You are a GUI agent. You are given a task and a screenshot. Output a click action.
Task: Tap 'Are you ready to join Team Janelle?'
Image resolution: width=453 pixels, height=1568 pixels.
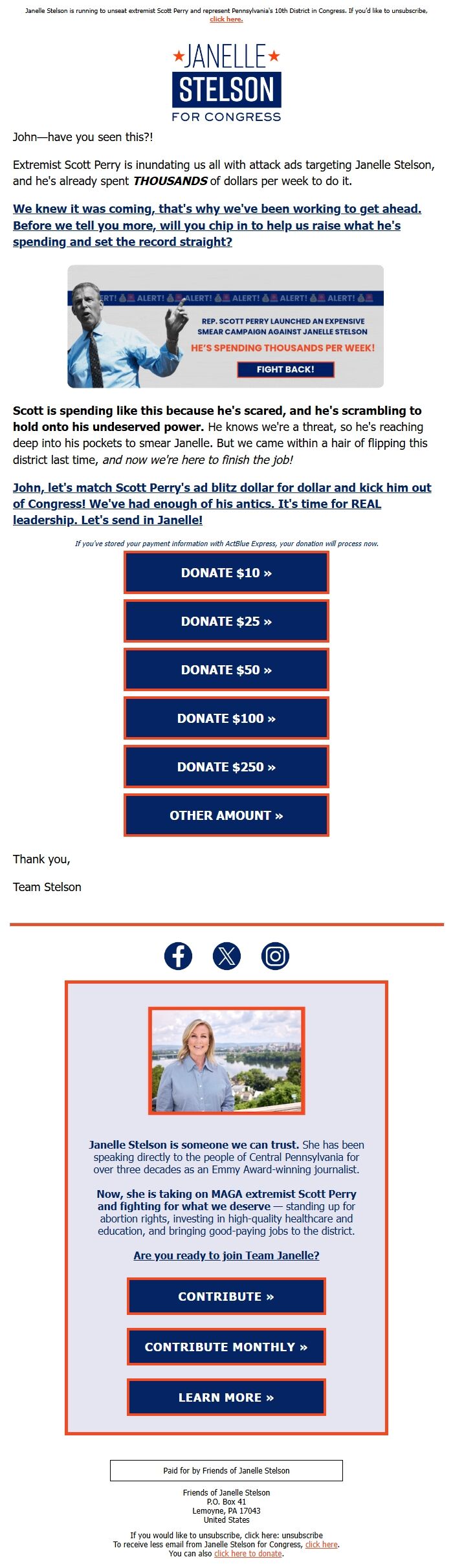point(226,1255)
